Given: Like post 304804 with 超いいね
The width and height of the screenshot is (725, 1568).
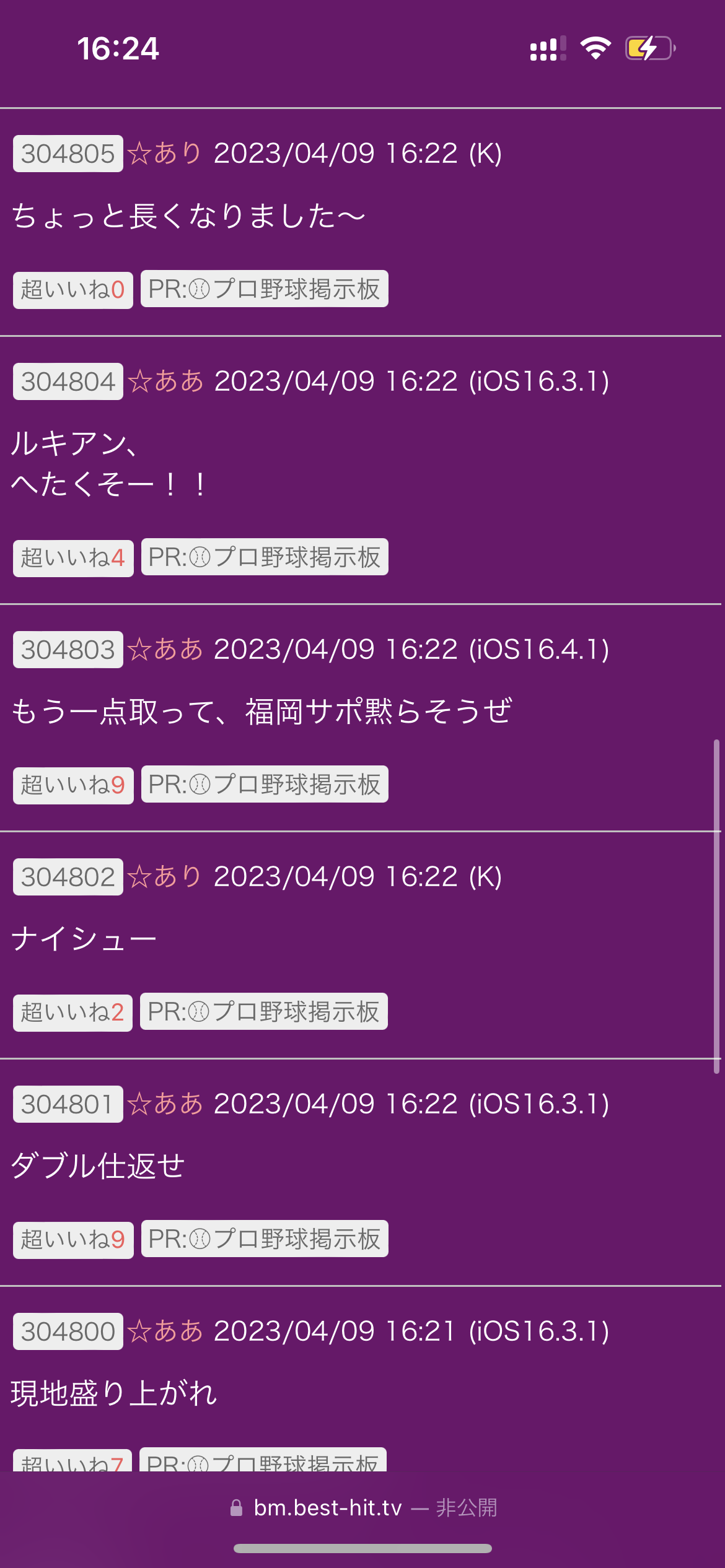Looking at the screenshot, I should 73,558.
